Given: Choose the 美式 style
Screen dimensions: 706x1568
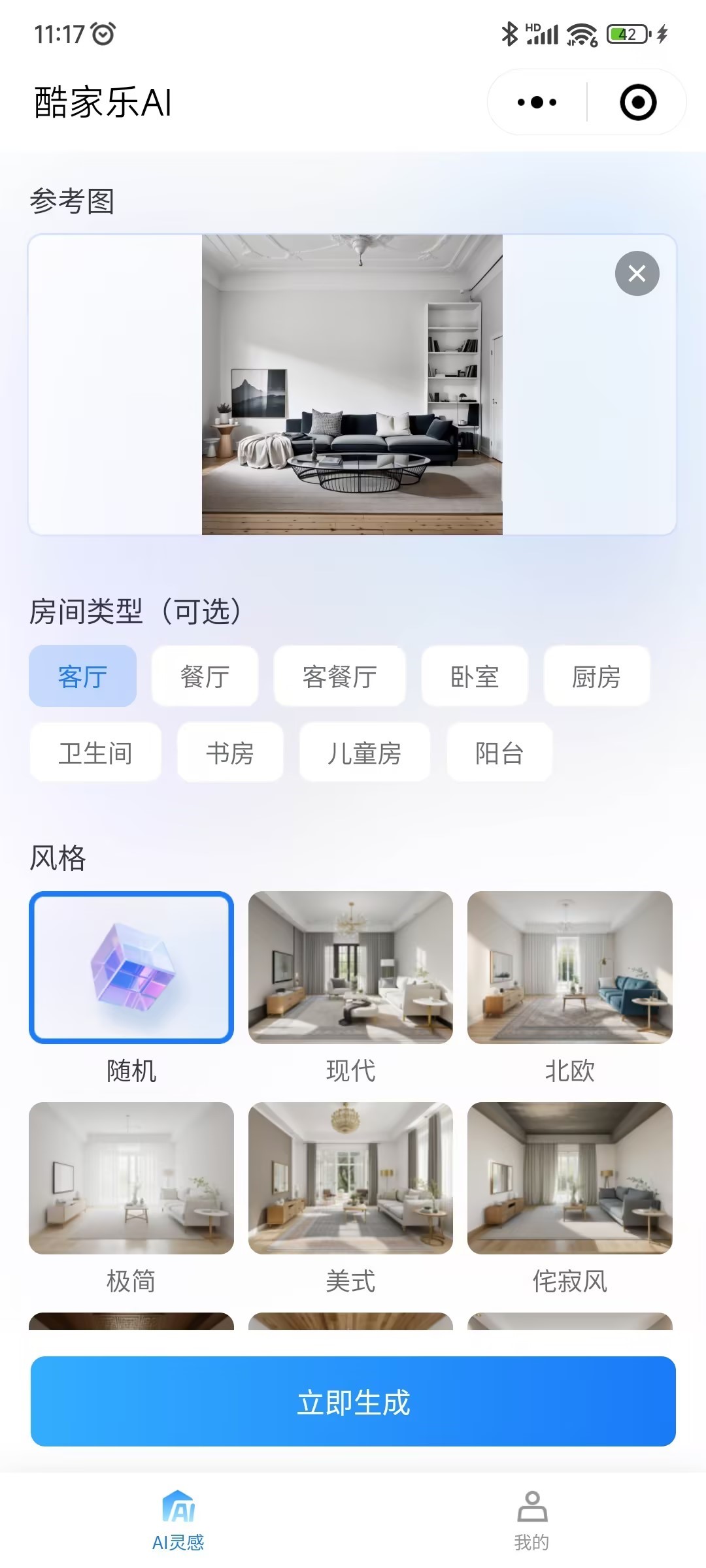Looking at the screenshot, I should point(350,1178).
